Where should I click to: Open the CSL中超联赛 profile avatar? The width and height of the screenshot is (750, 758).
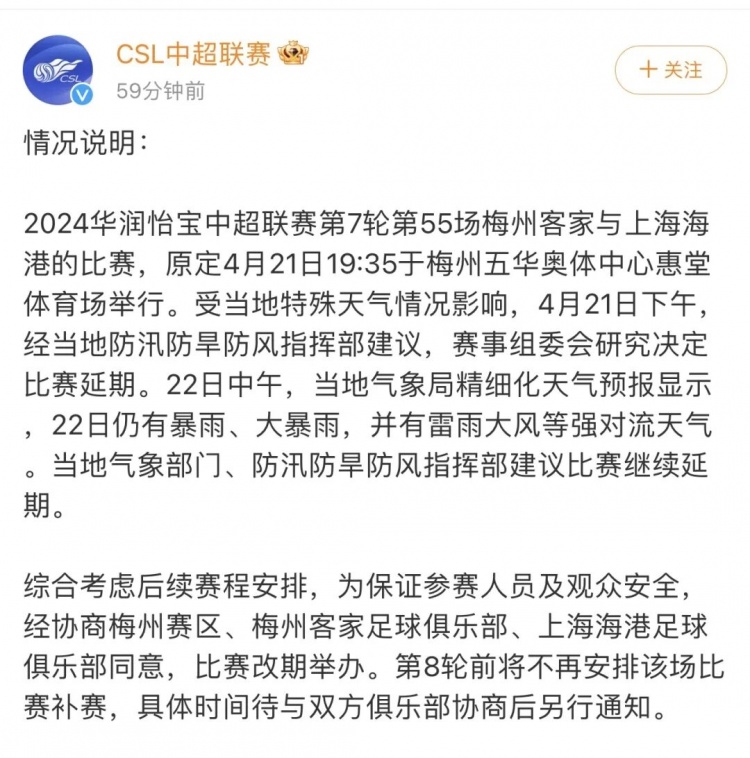pyautogui.click(x=58, y=69)
